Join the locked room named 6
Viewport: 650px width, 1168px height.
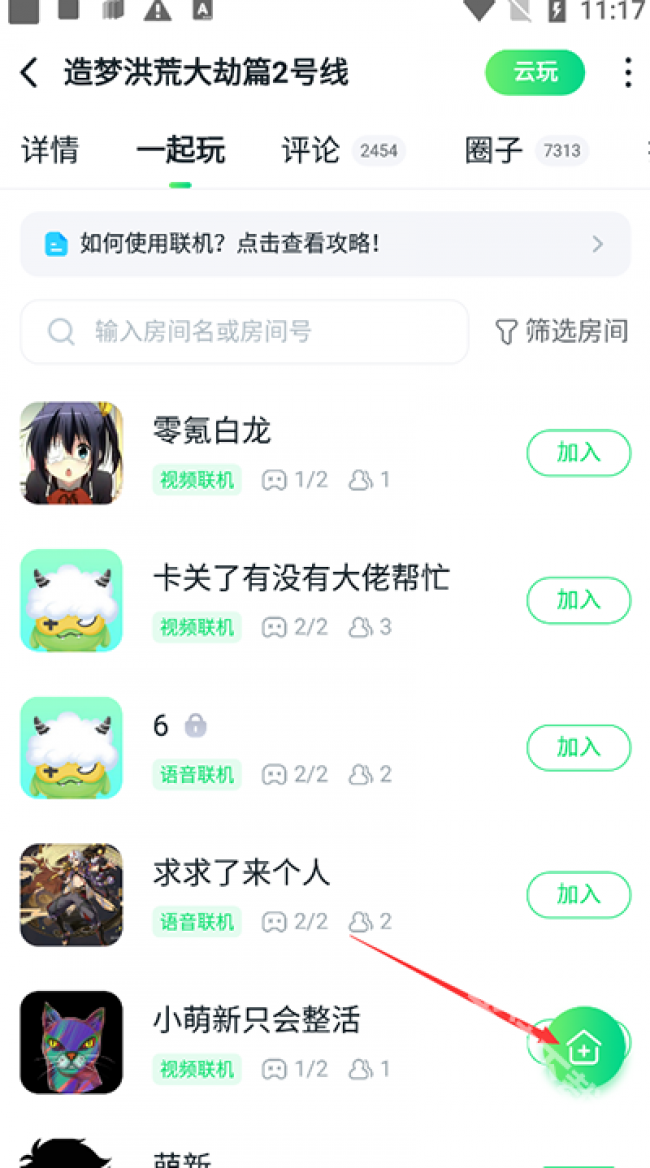(578, 747)
